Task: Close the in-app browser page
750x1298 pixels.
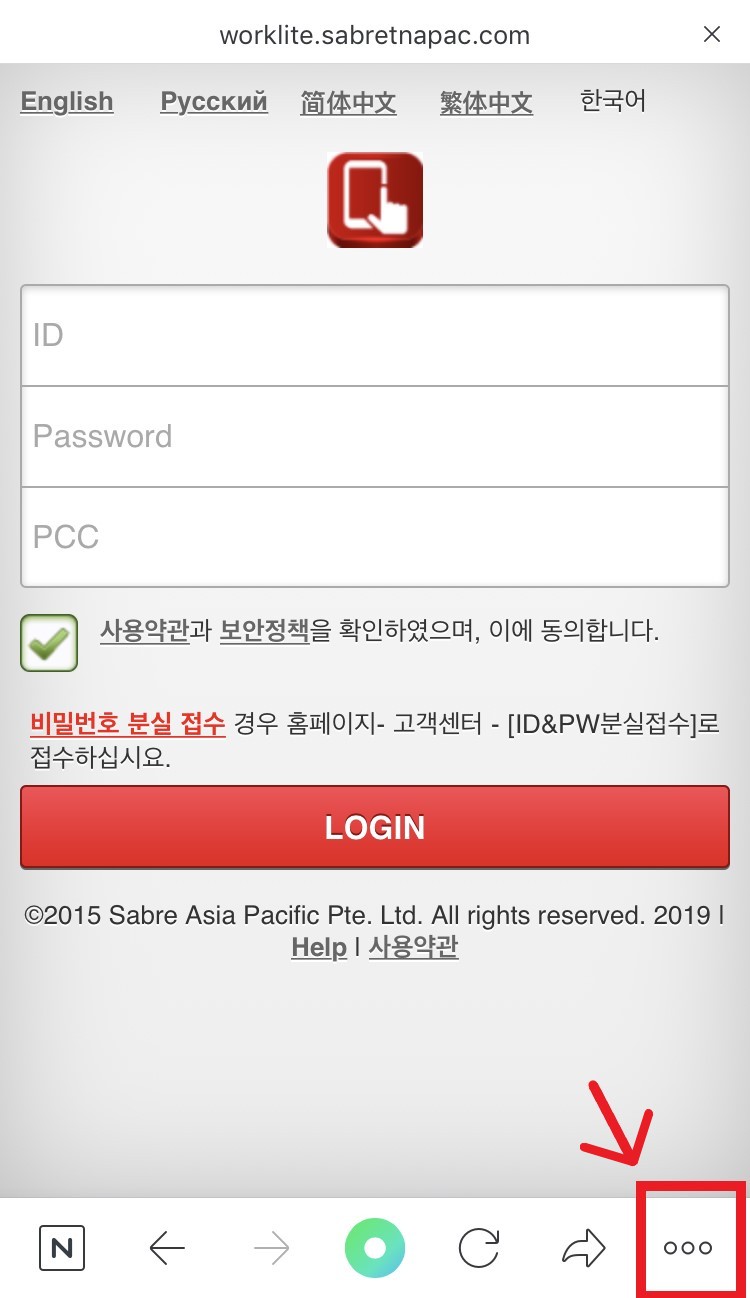Action: [712, 35]
